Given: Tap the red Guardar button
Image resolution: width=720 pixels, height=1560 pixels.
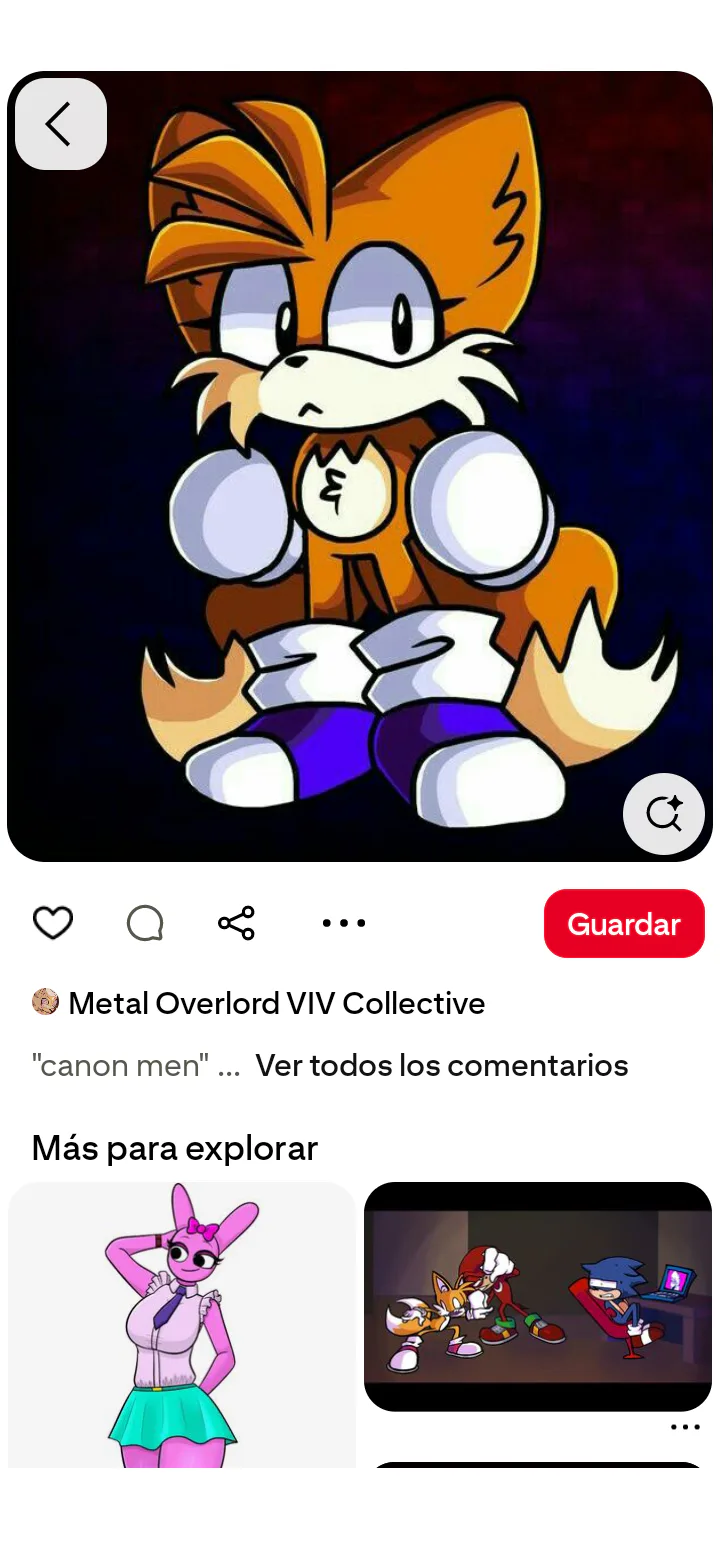Looking at the screenshot, I should click(624, 923).
